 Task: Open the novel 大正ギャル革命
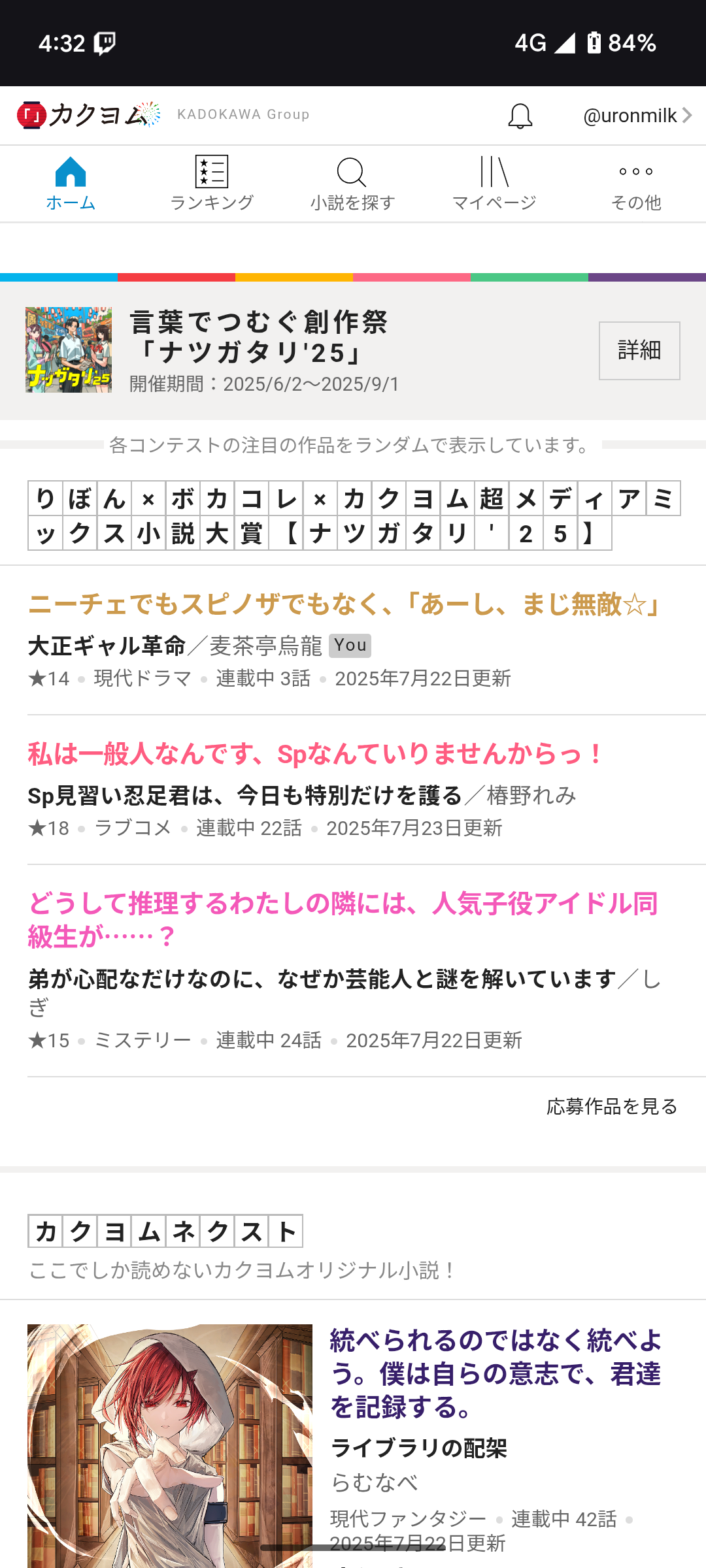(107, 645)
